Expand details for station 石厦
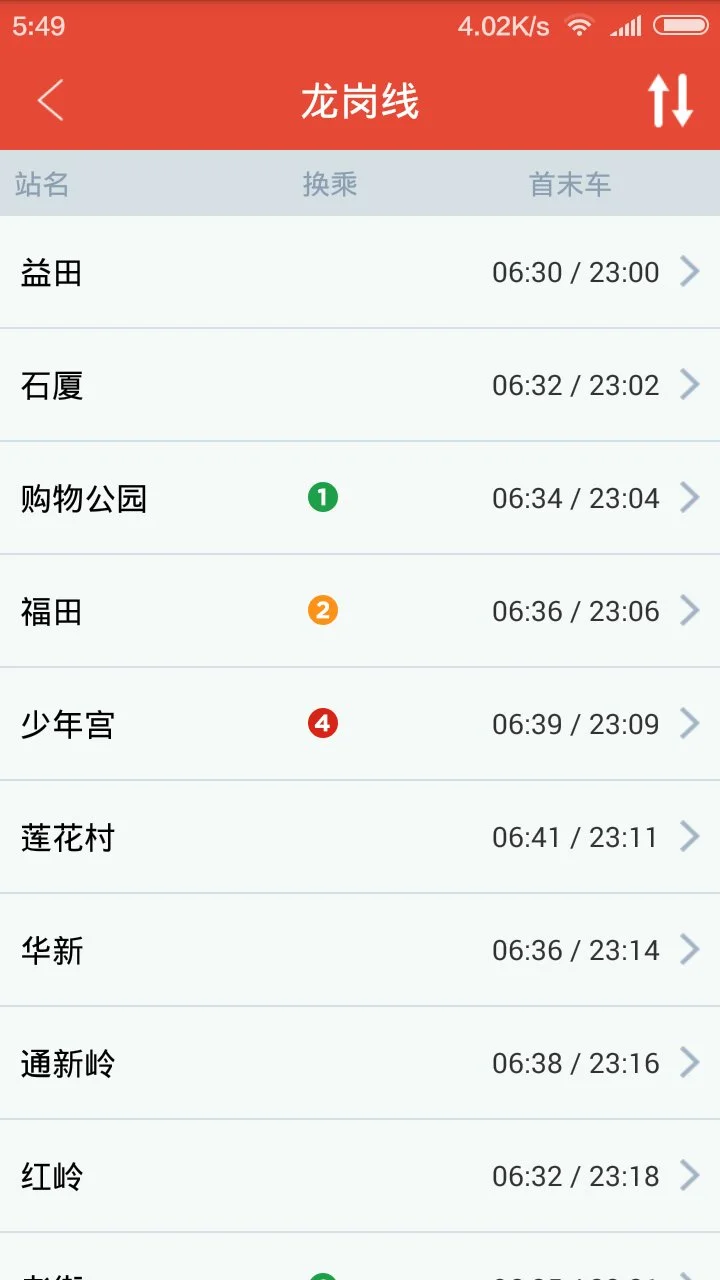The image size is (720, 1280). pyautogui.click(x=360, y=384)
